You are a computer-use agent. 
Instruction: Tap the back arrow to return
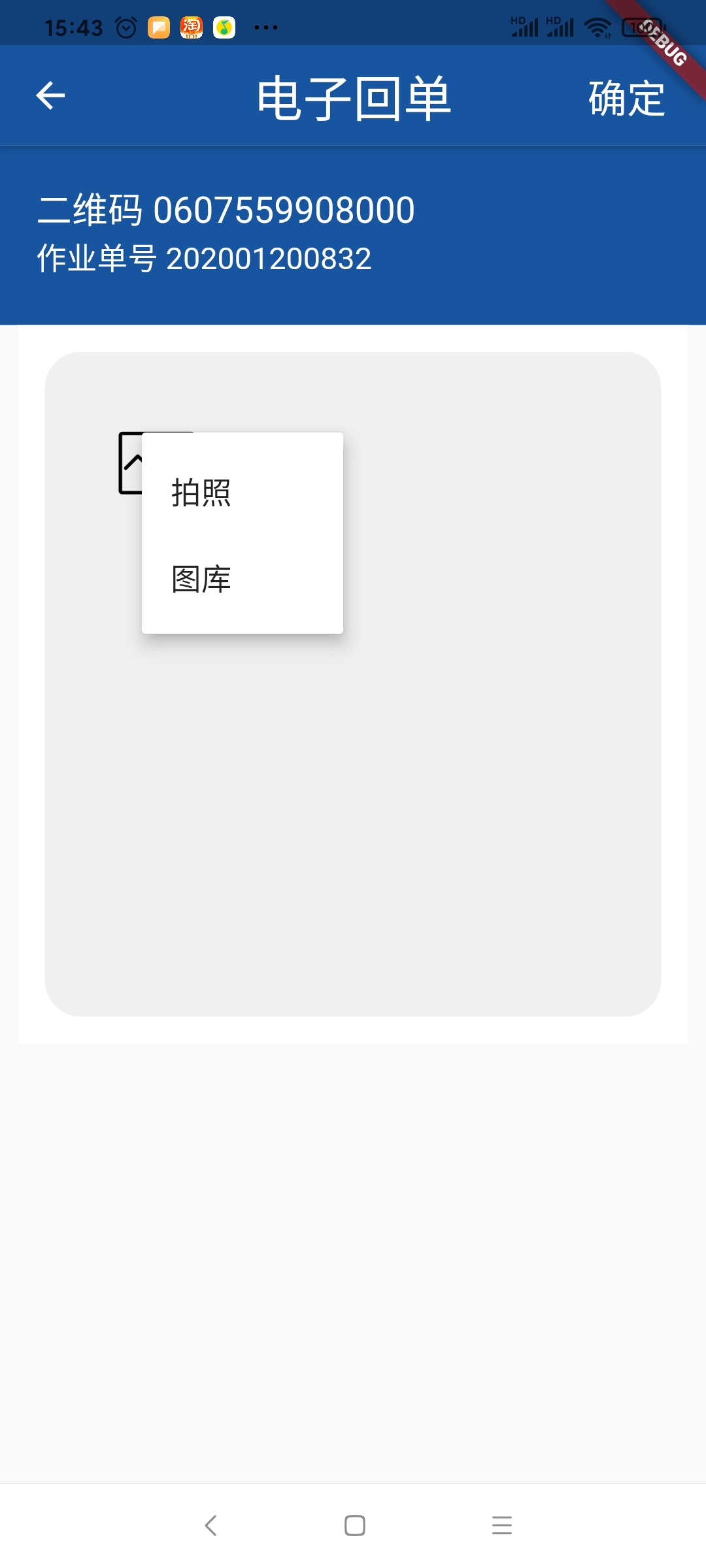(x=49, y=97)
